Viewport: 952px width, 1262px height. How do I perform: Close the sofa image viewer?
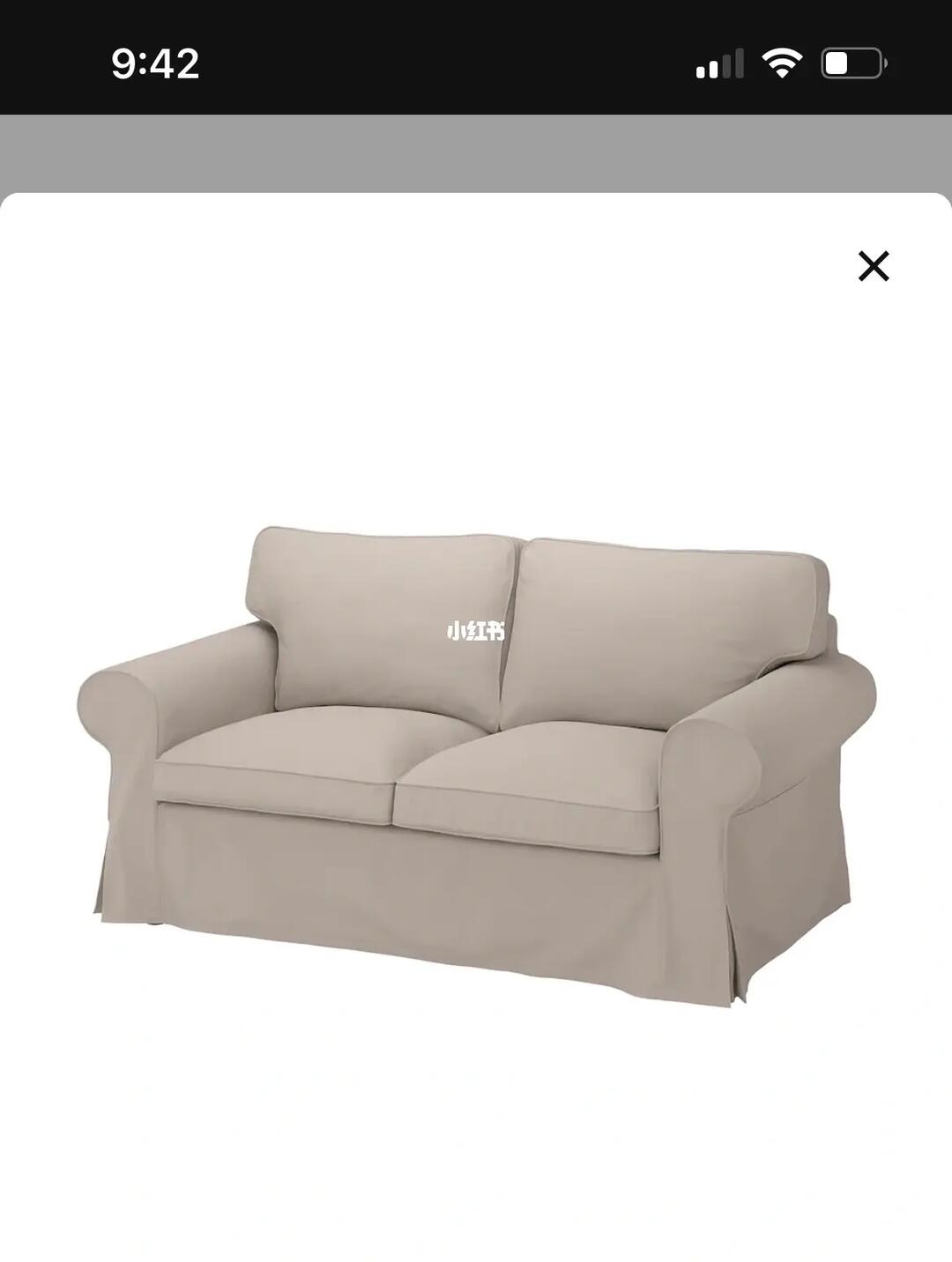point(873,266)
